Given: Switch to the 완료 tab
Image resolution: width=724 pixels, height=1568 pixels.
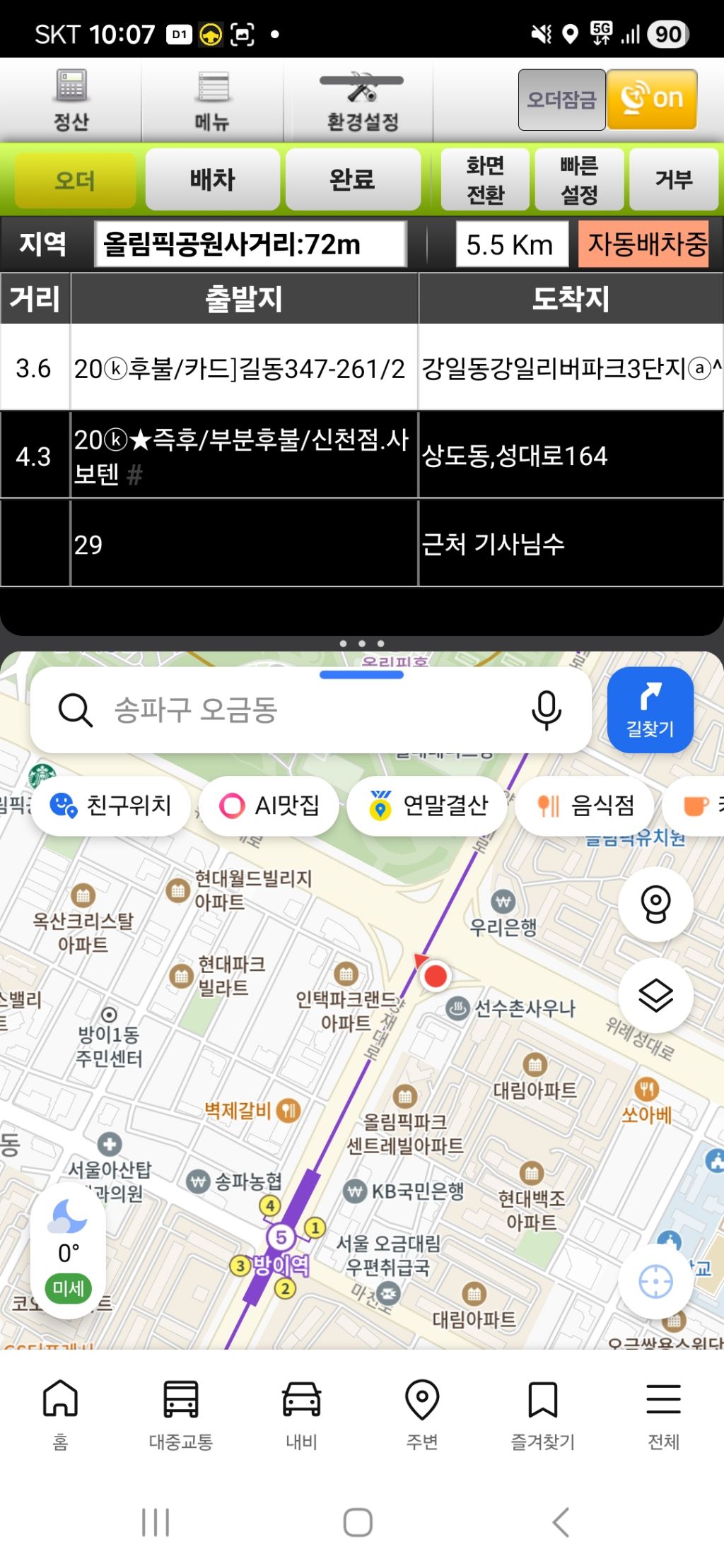Looking at the screenshot, I should [352, 179].
